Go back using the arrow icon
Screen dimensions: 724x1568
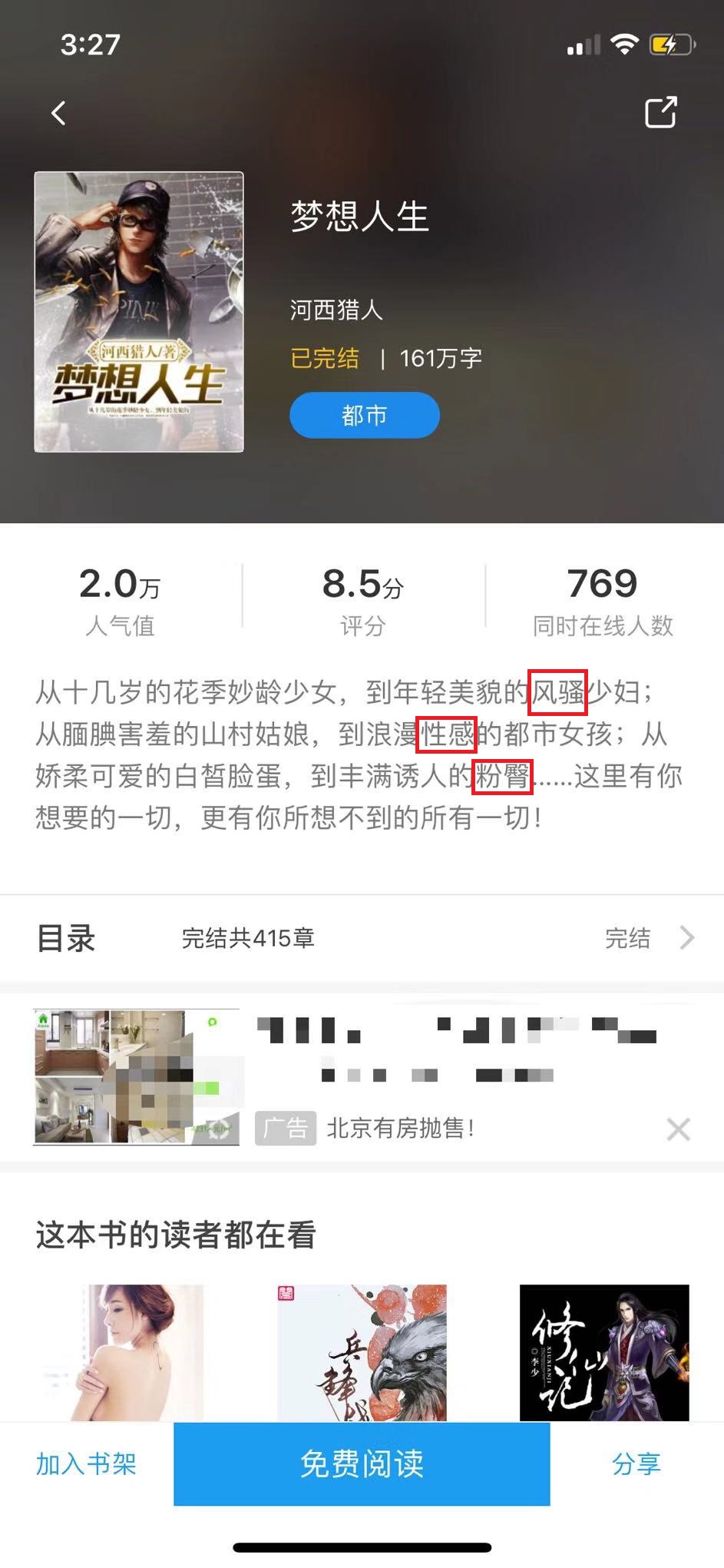pyautogui.click(x=58, y=114)
